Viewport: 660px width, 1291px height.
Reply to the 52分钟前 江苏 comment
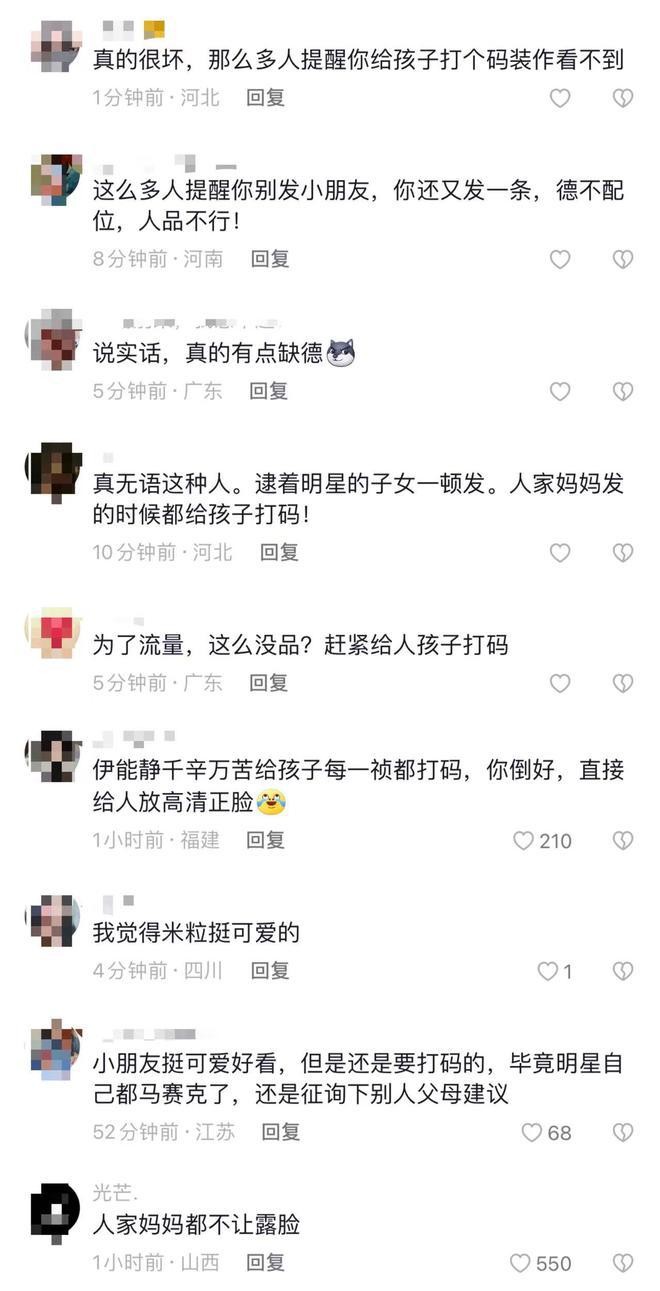click(281, 1132)
